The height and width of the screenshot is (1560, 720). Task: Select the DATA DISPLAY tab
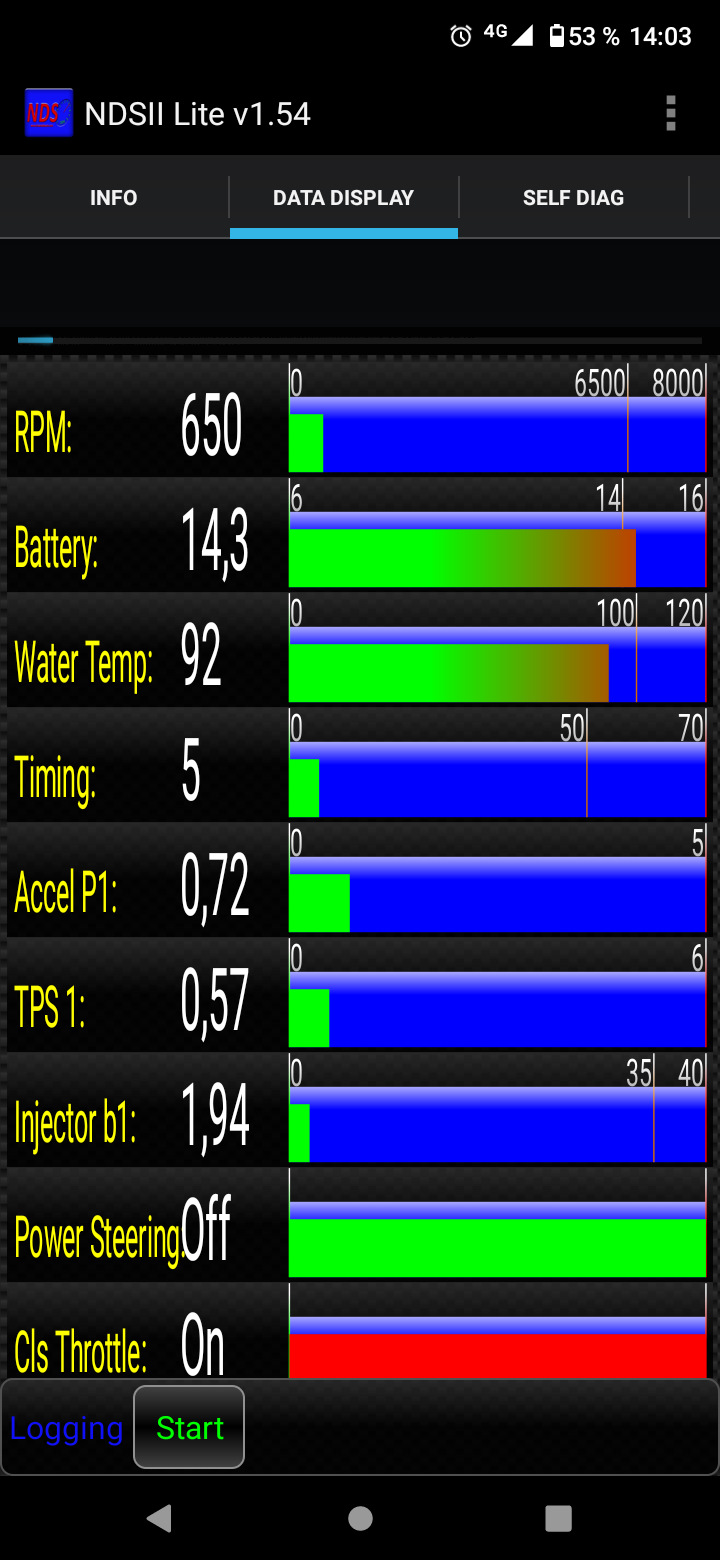[344, 198]
